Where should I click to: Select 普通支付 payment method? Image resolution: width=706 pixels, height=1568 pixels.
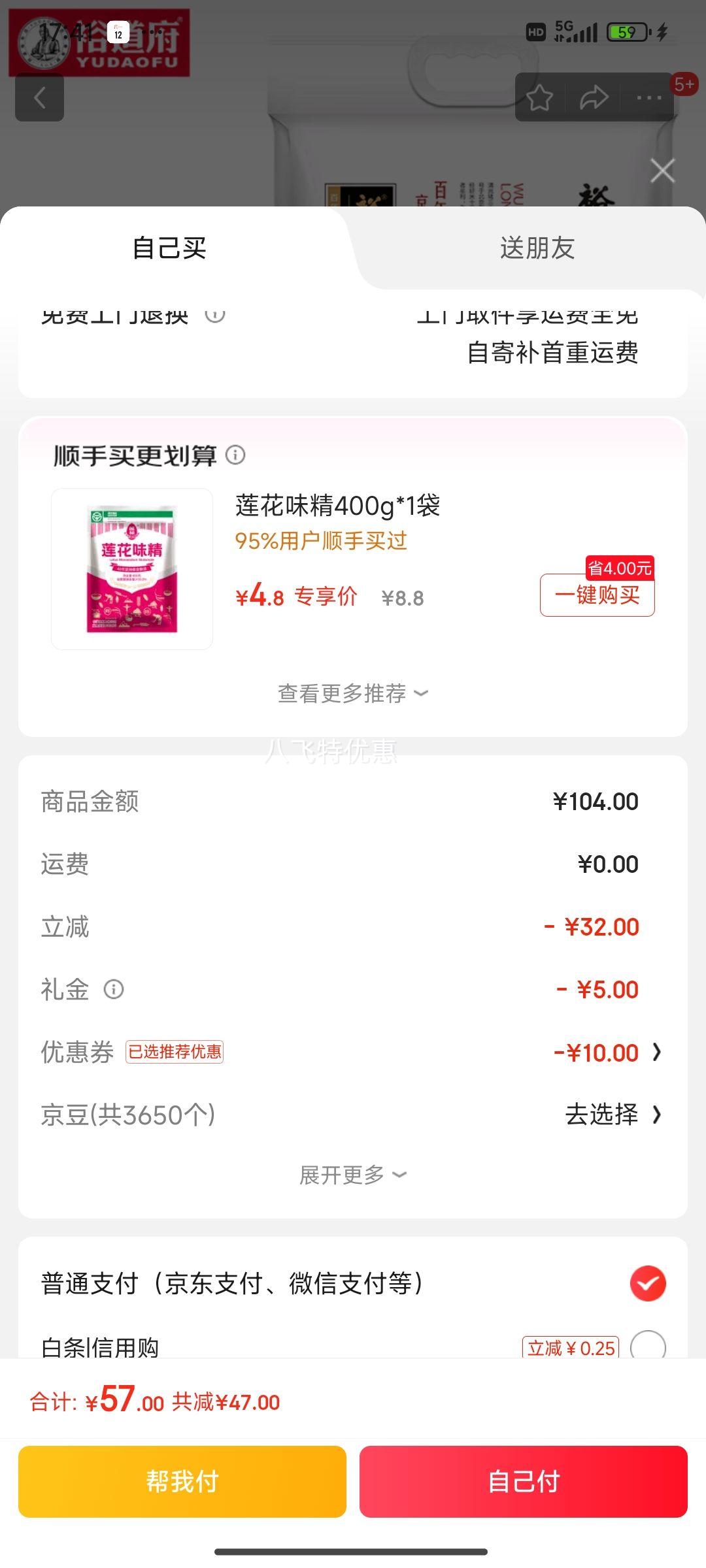[648, 1284]
